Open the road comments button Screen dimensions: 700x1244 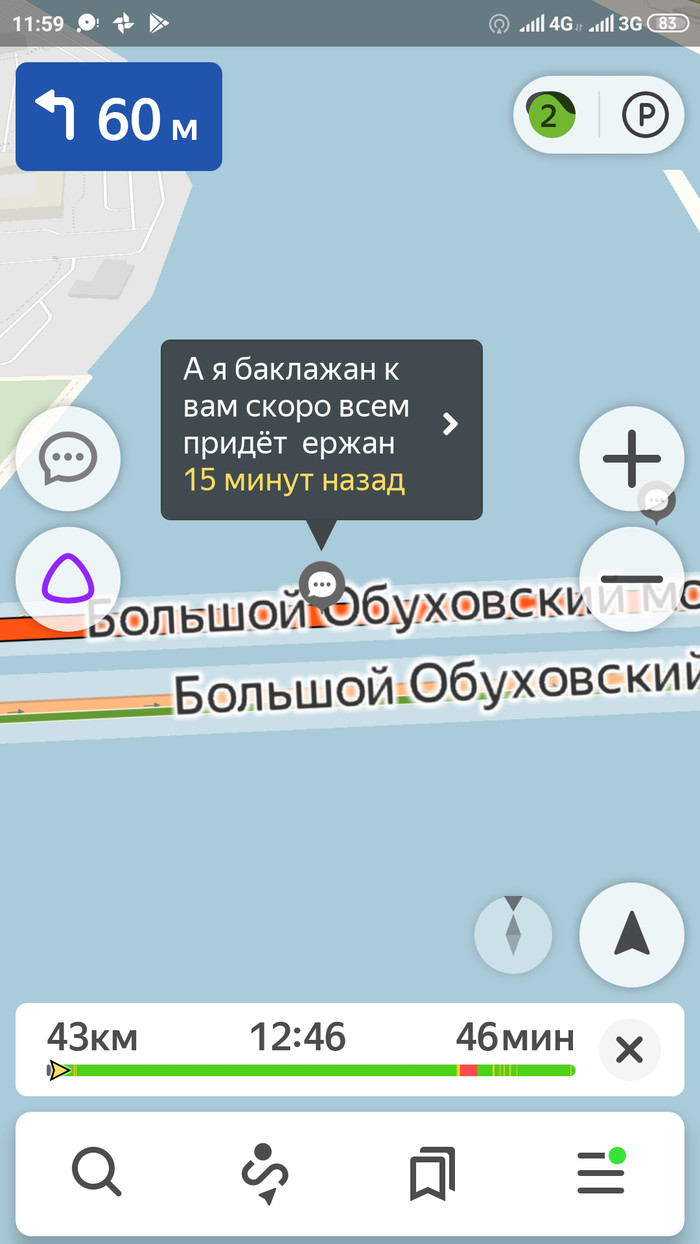(x=68, y=459)
